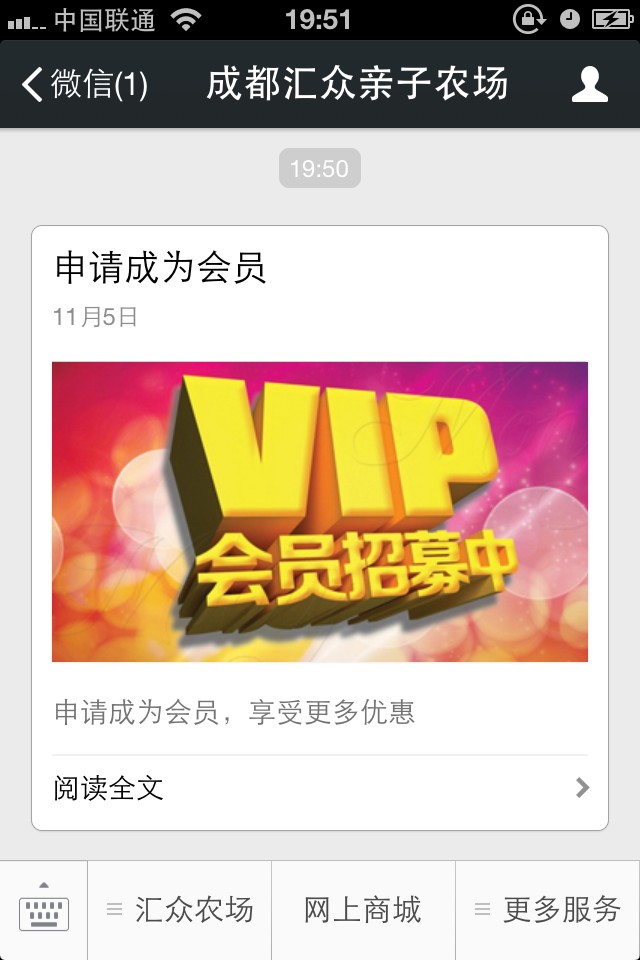This screenshot has height=960, width=640.
Task: Open the account profile icon
Action: click(589, 85)
